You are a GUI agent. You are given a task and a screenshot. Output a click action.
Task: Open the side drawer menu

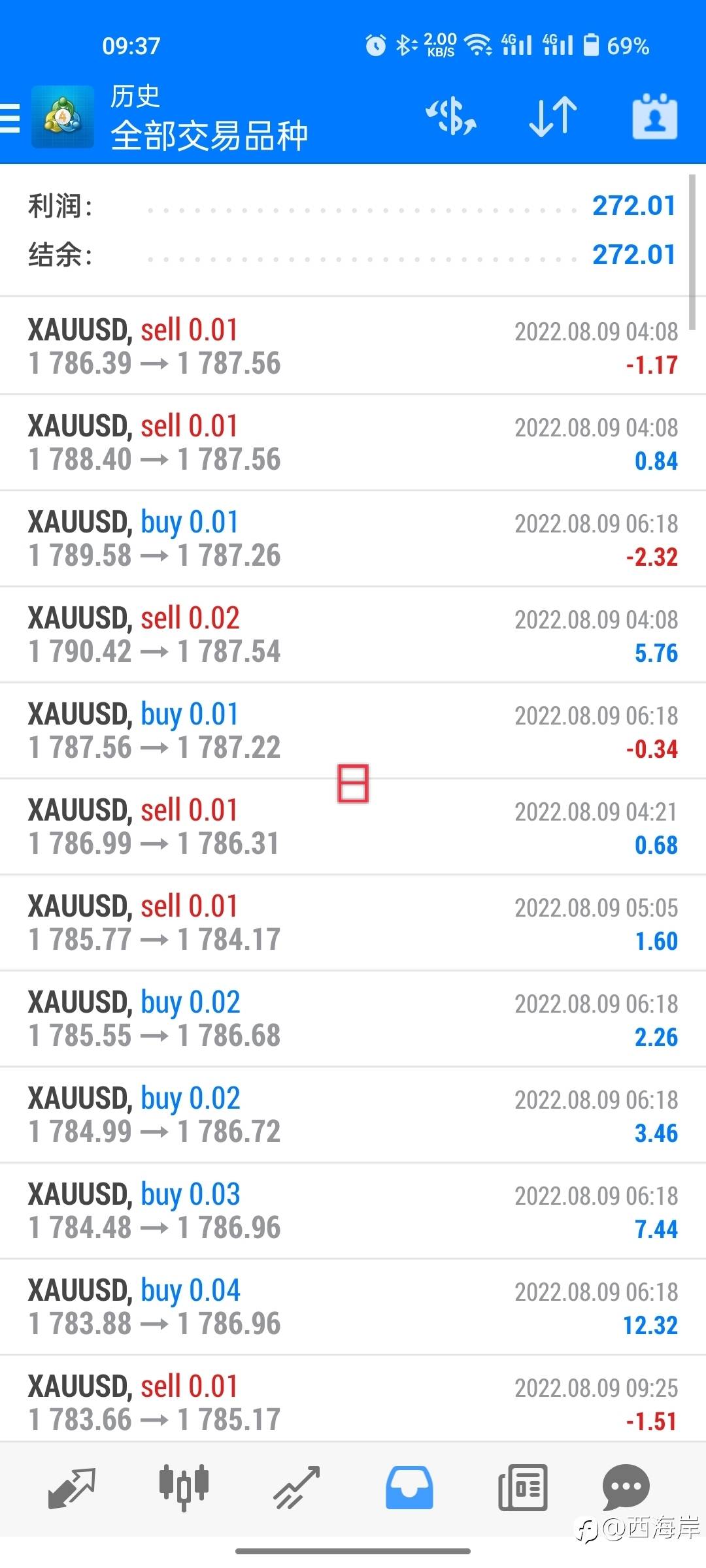tap(11, 118)
